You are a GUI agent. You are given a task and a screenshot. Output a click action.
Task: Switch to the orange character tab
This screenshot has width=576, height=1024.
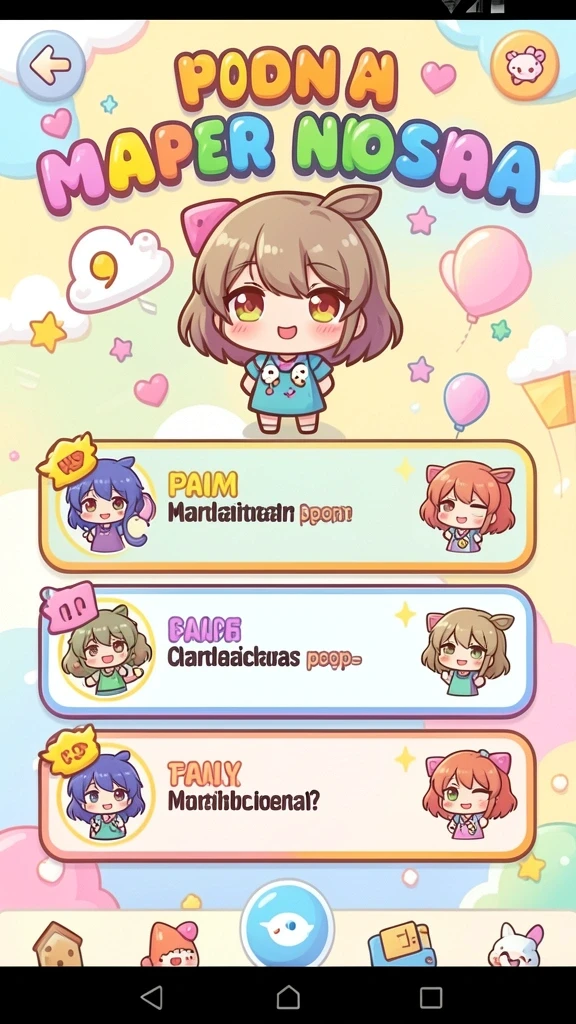[170, 944]
